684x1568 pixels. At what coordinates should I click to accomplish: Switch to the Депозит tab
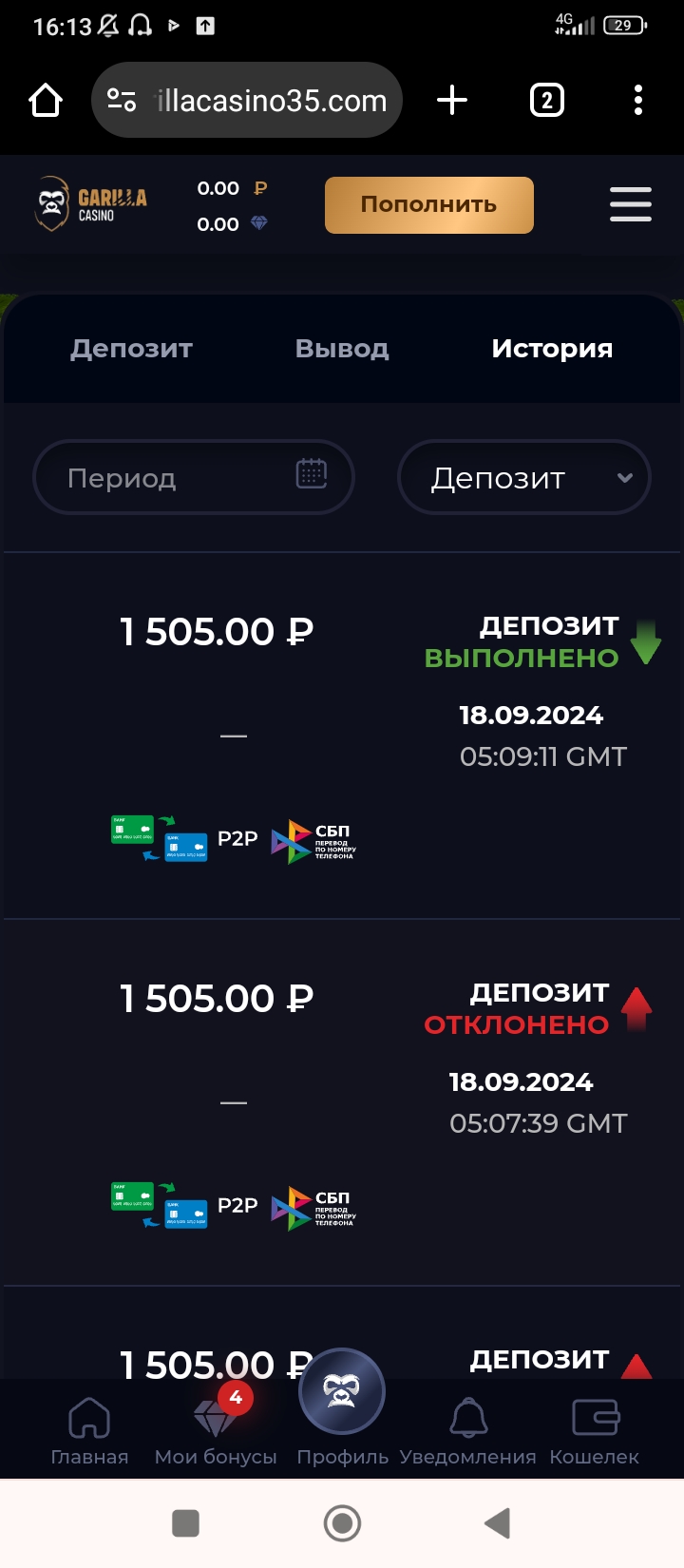pyautogui.click(x=131, y=349)
